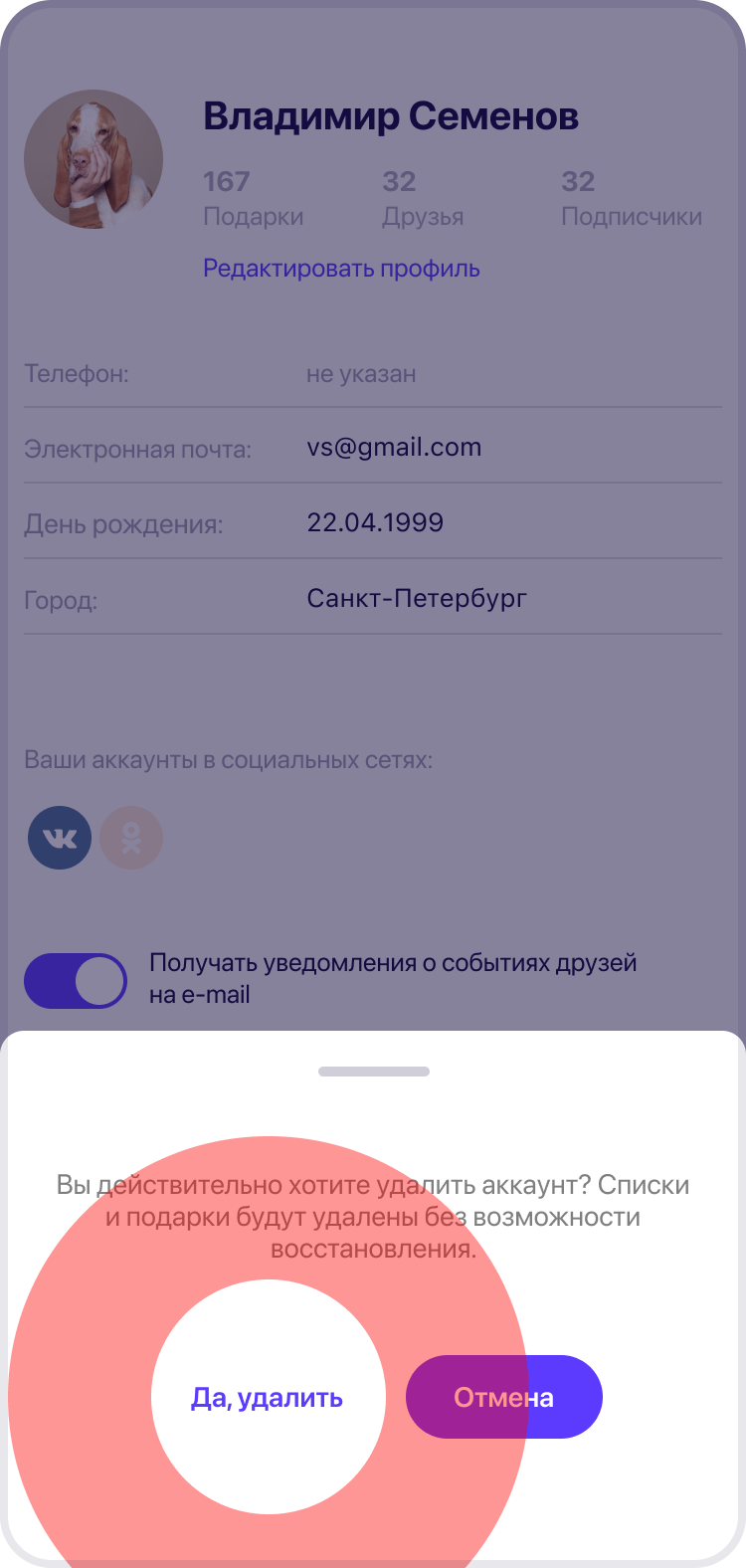Confirm with "Да, удалить" button
746x1568 pixels.
[267, 1397]
